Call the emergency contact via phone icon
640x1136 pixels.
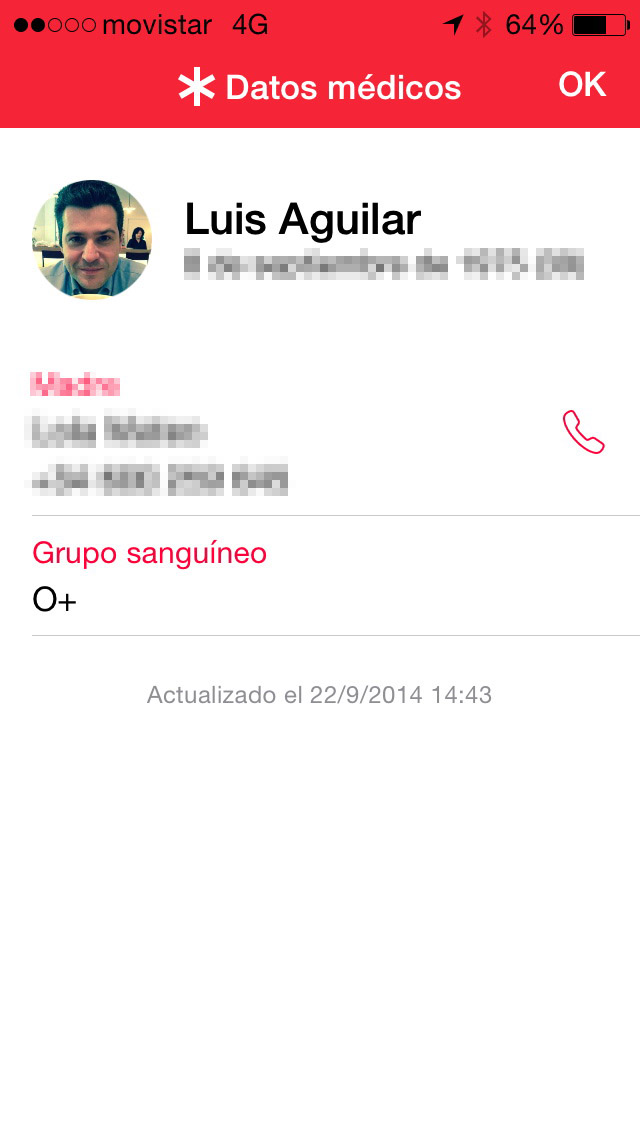click(584, 432)
